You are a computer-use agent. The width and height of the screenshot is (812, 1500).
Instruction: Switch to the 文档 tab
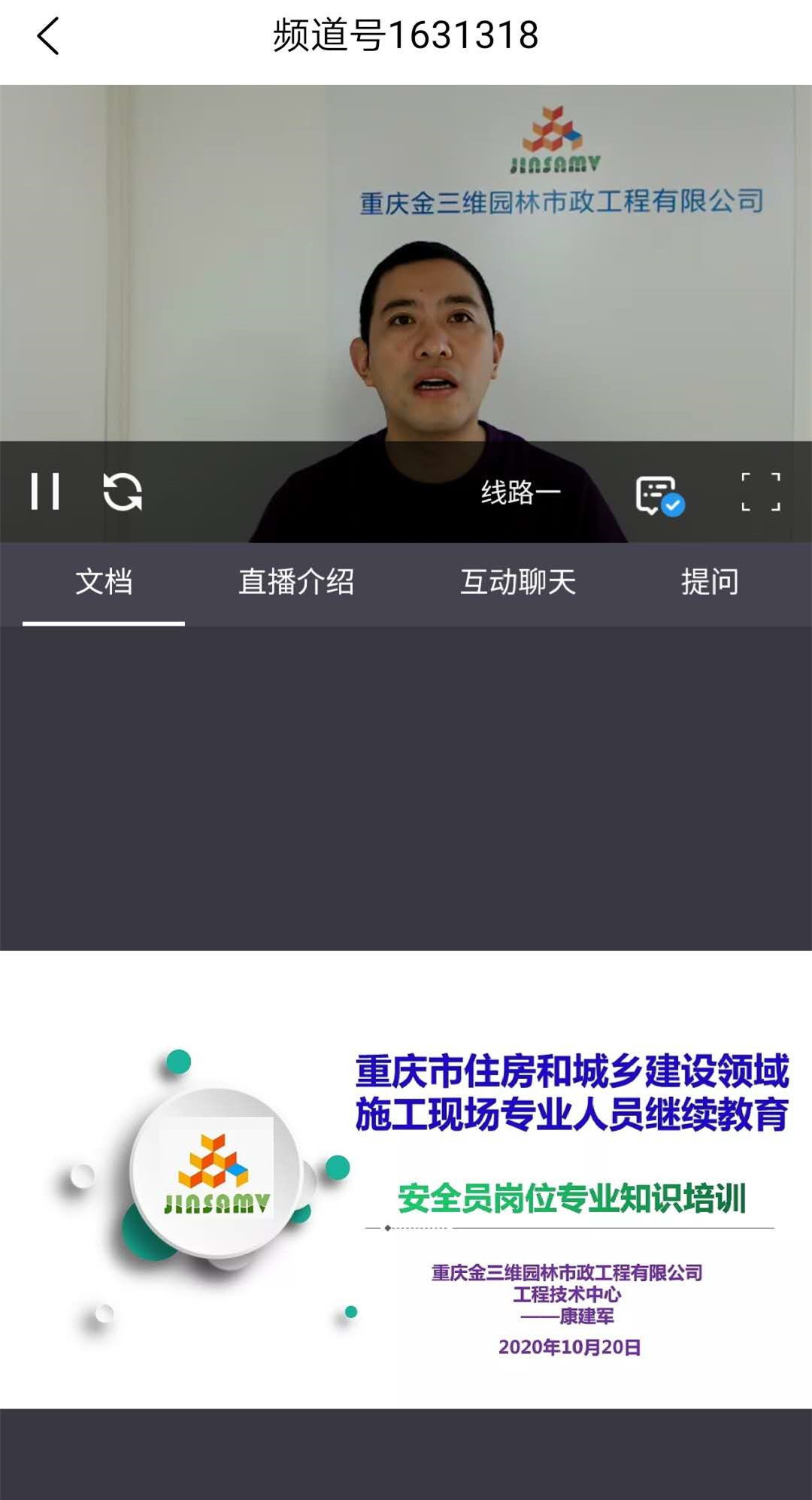click(x=104, y=582)
